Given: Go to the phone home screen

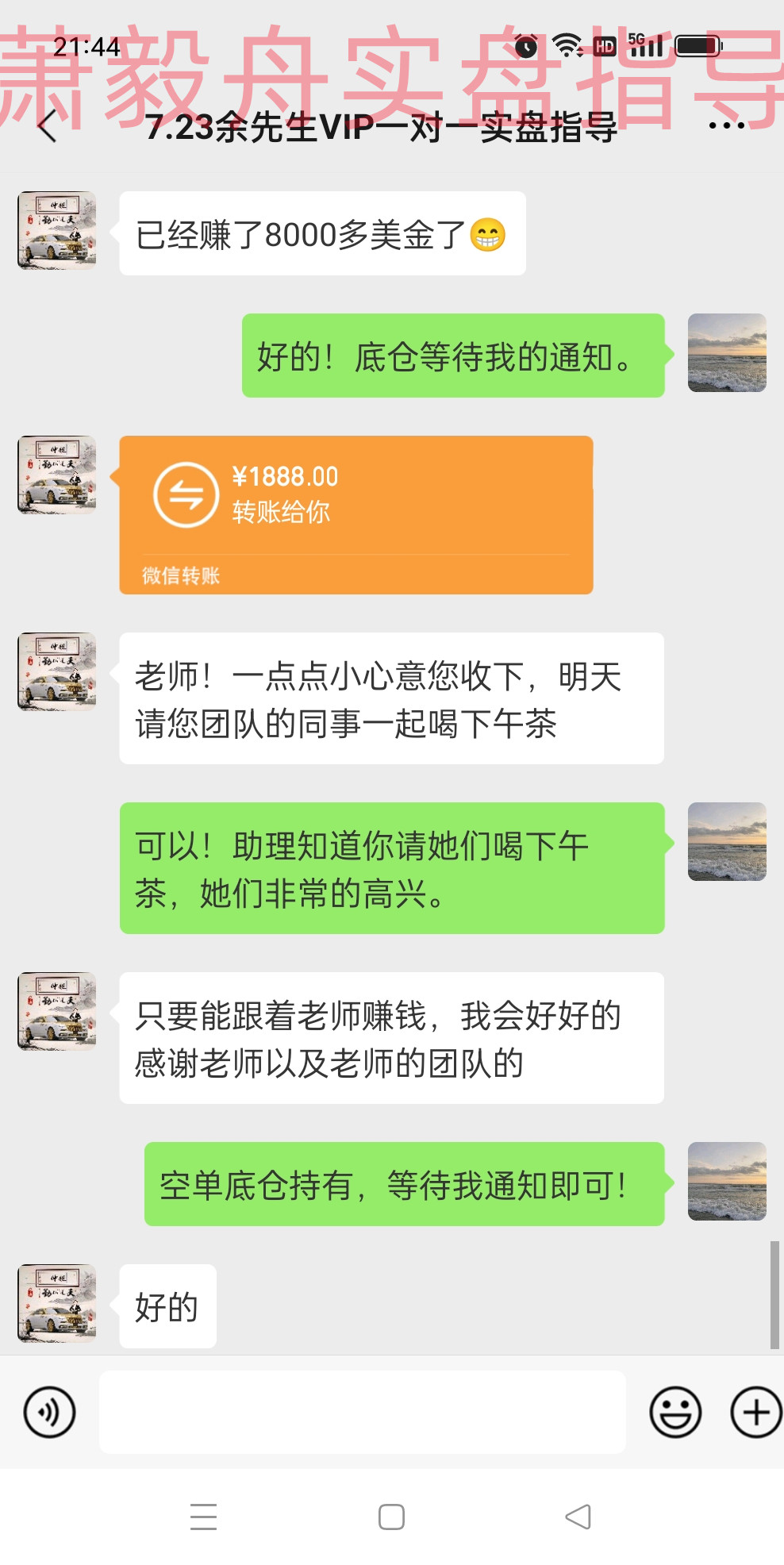Looking at the screenshot, I should pos(391,1517).
